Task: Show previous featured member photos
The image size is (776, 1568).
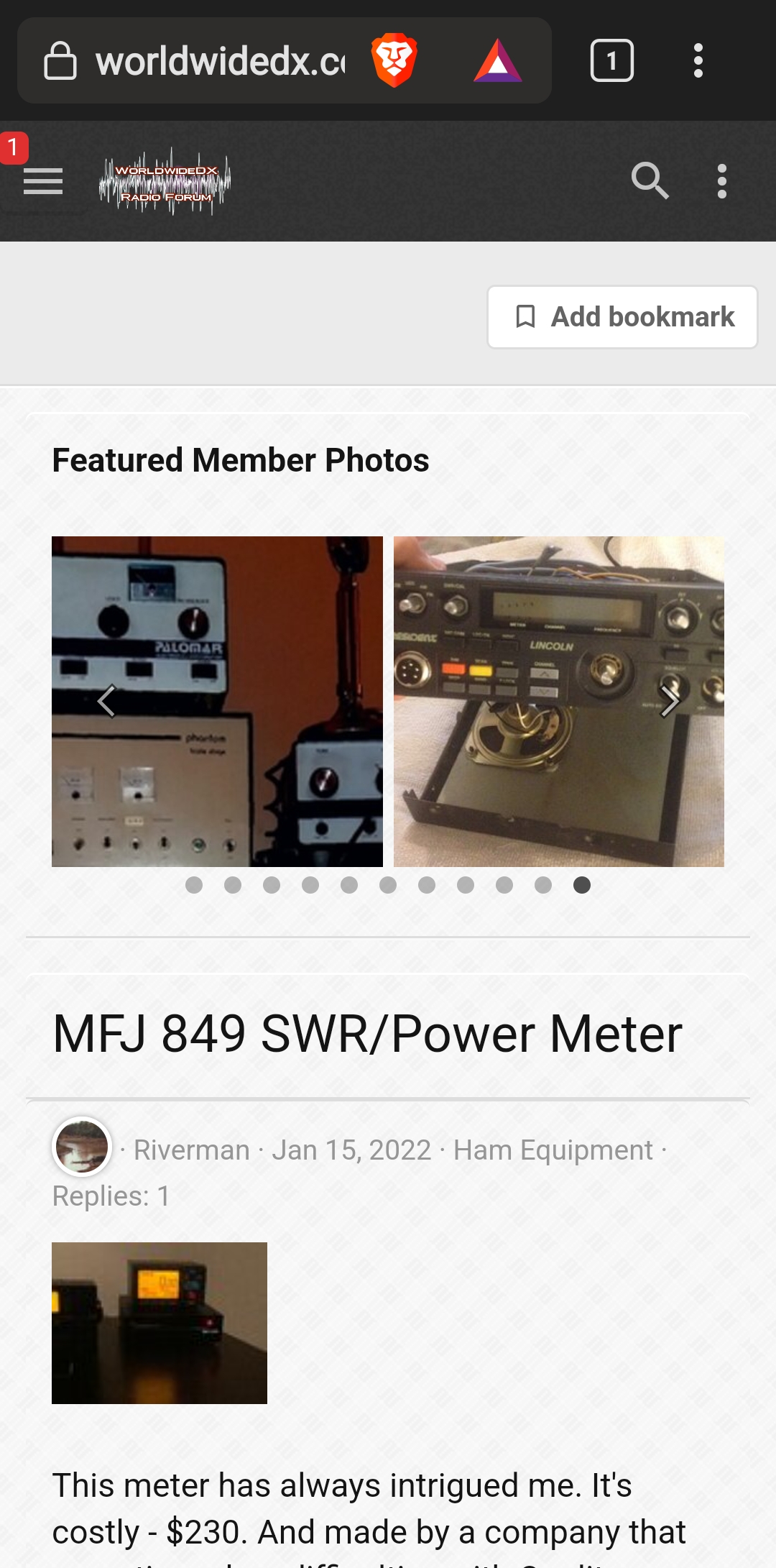Action: [x=106, y=701]
